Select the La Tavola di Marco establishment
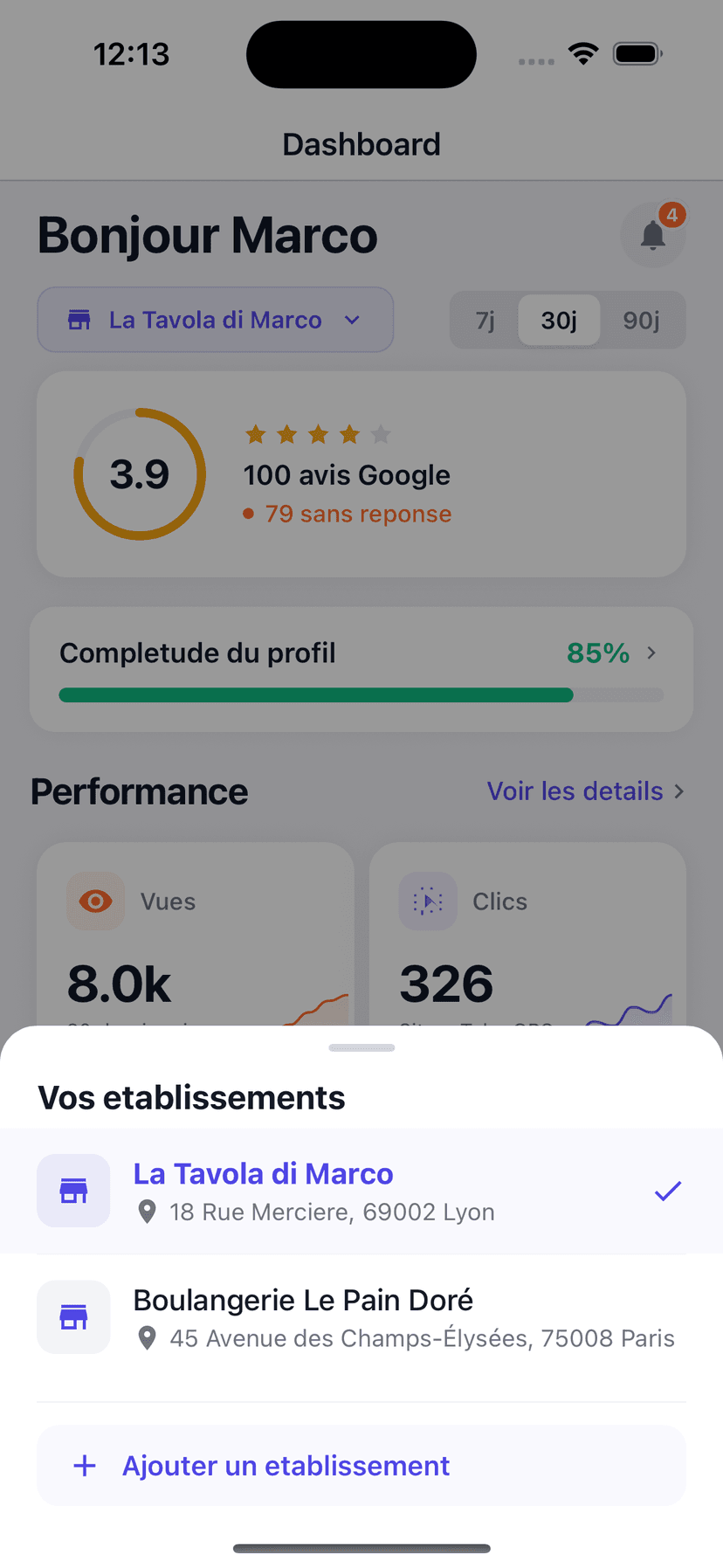This screenshot has height=1568, width=723. (x=361, y=1191)
